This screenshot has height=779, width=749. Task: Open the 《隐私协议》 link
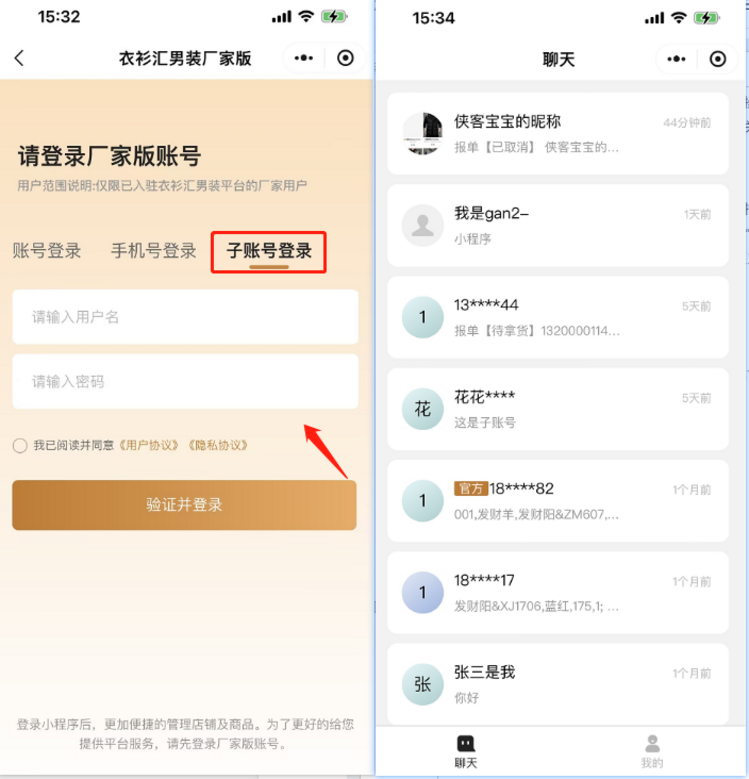(217, 445)
